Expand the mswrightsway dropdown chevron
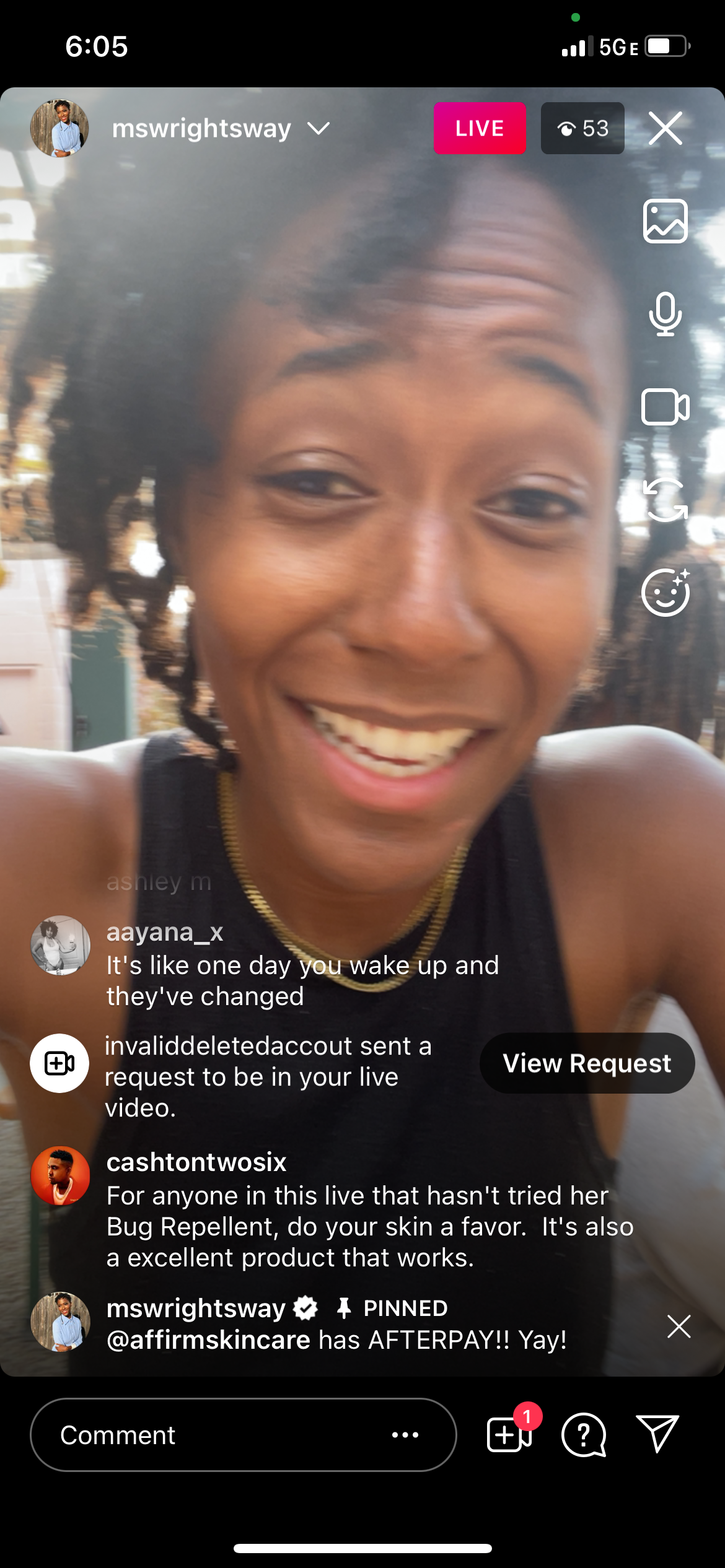The height and width of the screenshot is (1568, 725). 319,128
